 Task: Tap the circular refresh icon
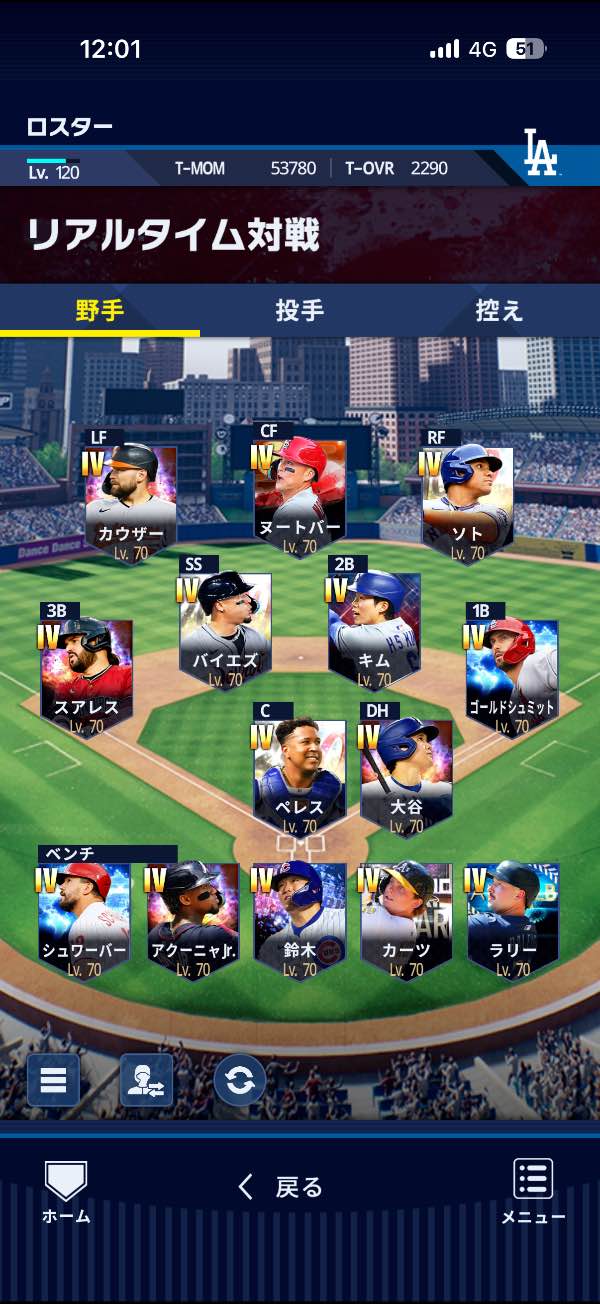pos(240,1079)
